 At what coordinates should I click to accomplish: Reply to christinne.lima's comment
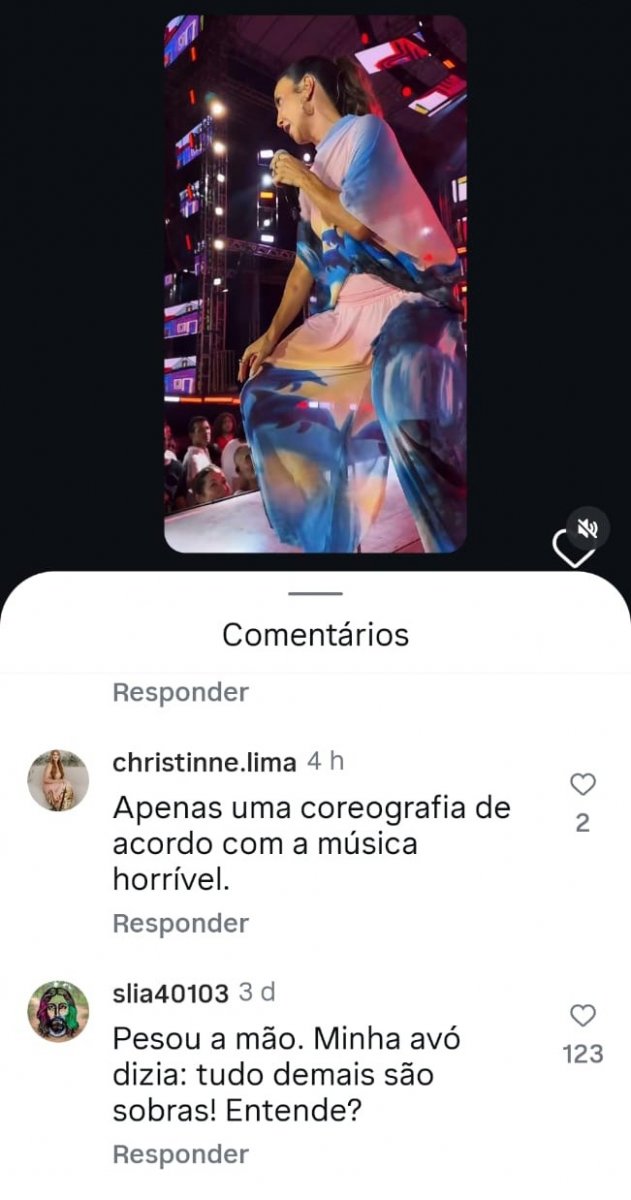pos(180,923)
